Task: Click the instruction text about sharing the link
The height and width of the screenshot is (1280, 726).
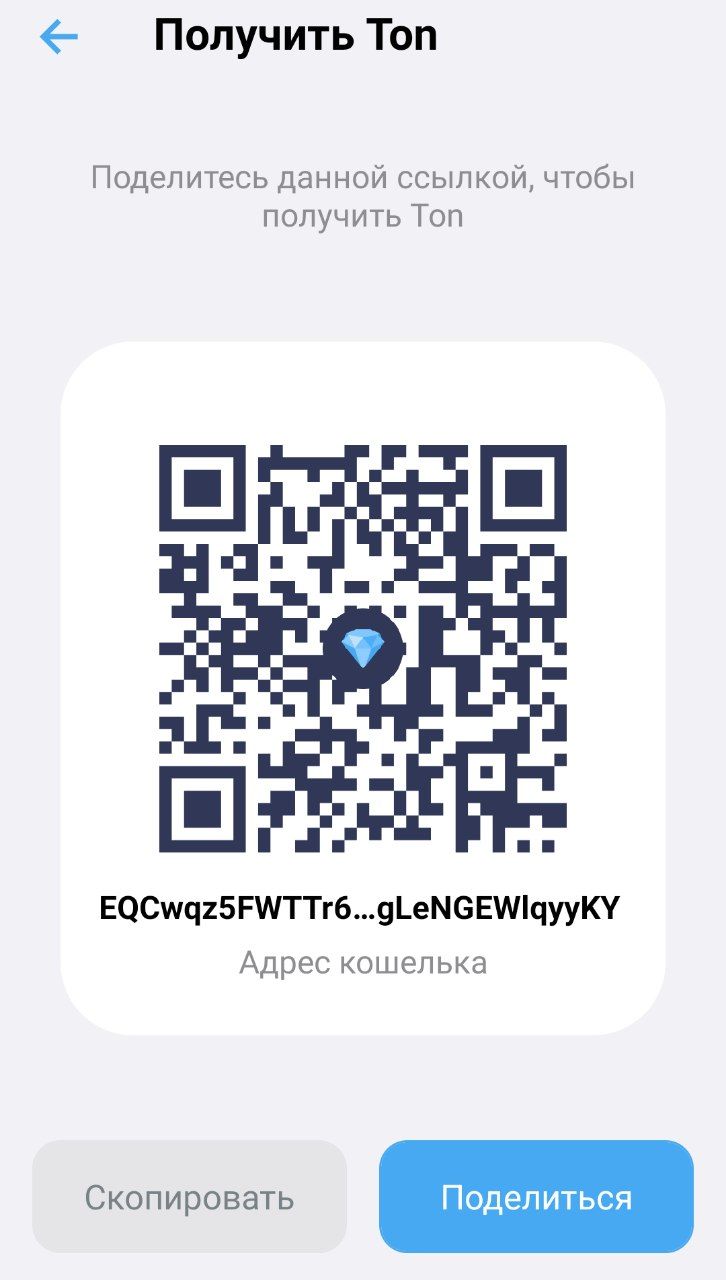Action: pyautogui.click(x=363, y=197)
